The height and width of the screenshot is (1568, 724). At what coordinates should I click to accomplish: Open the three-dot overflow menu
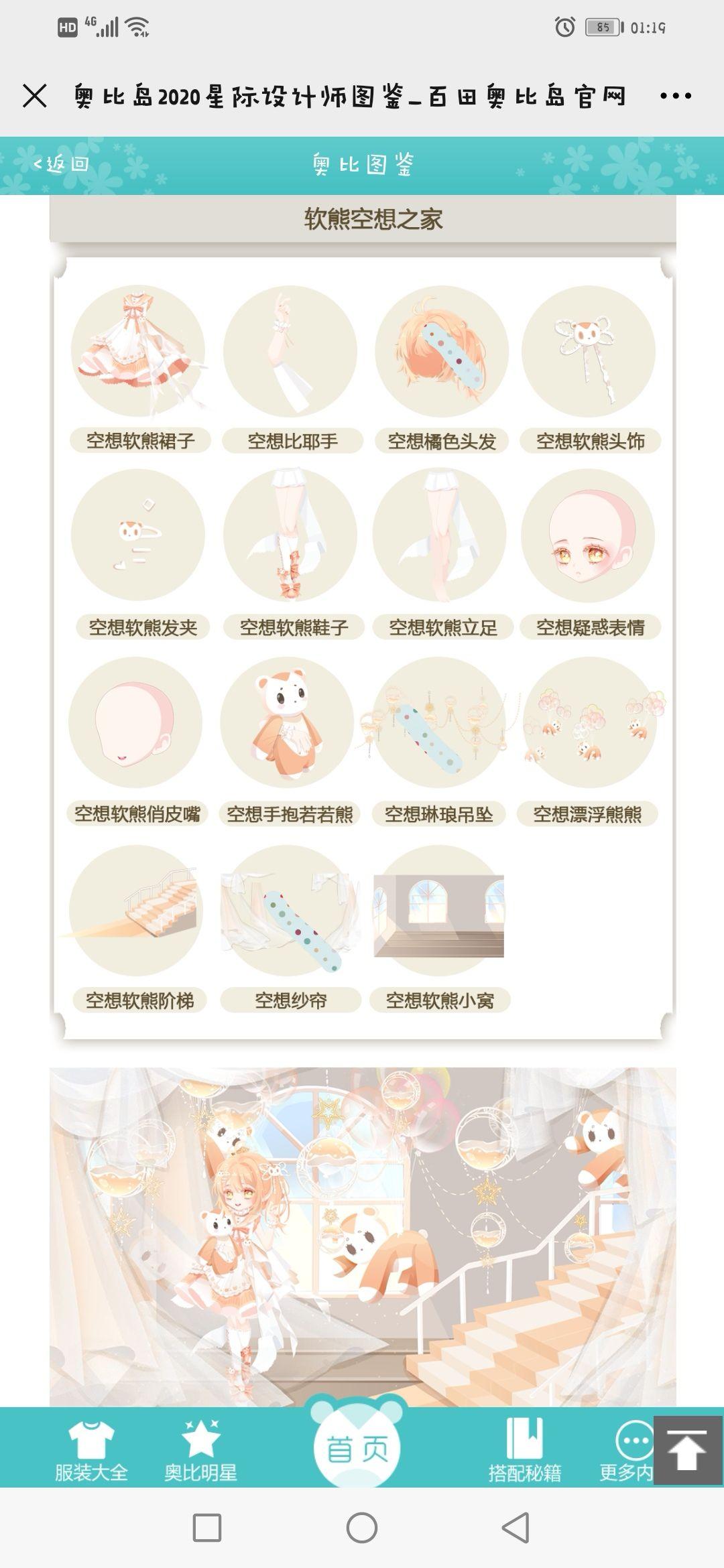pyautogui.click(x=675, y=96)
